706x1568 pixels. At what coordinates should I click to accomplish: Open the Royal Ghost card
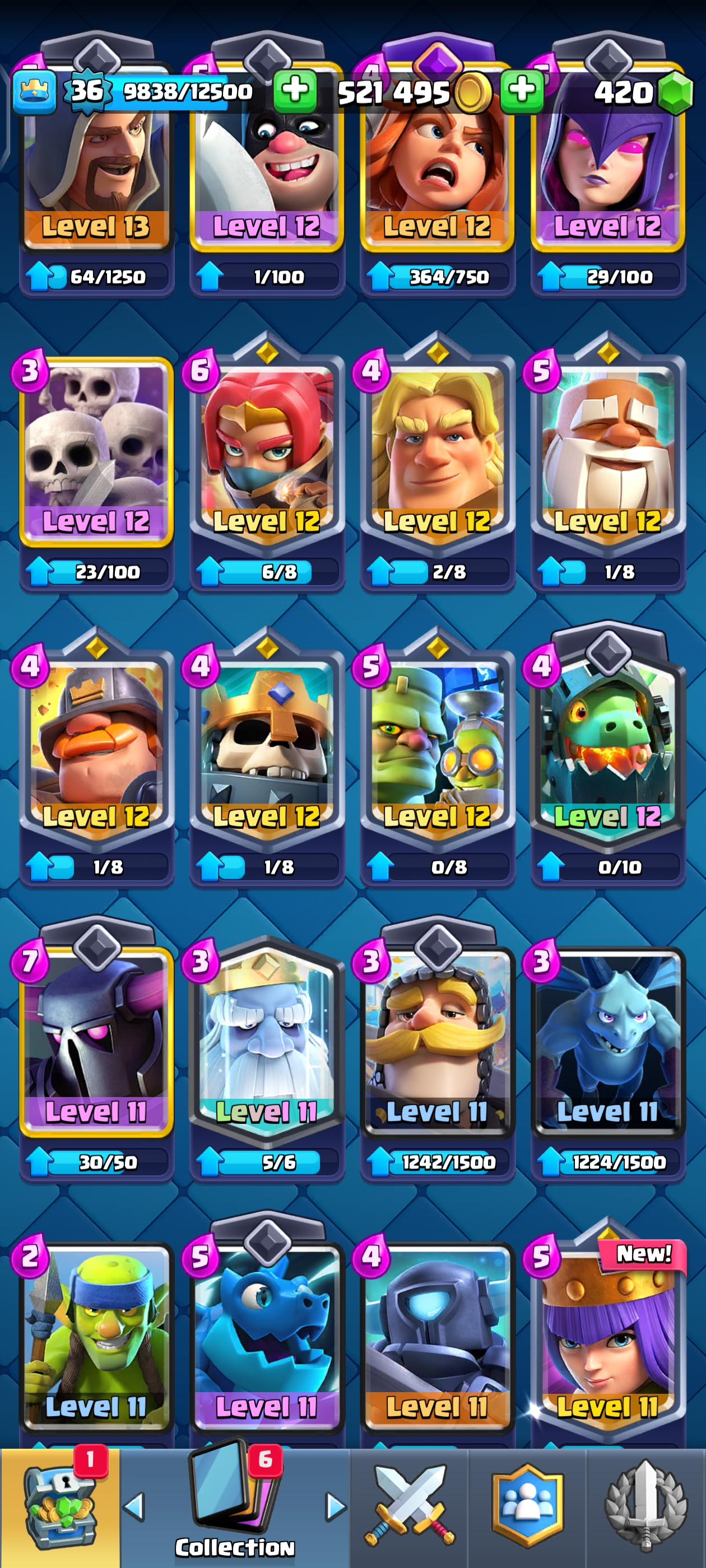(267, 1041)
